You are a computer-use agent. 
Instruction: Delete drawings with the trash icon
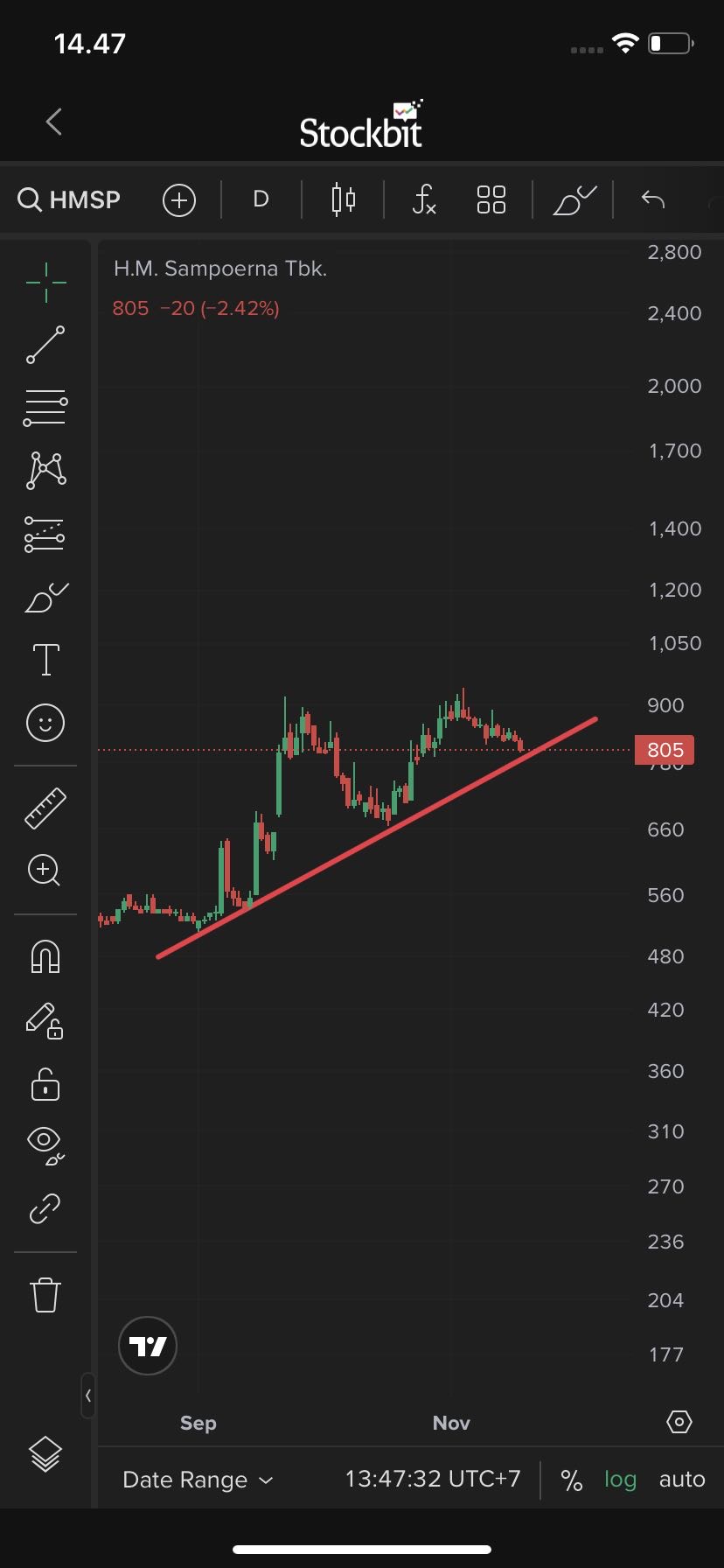point(45,1295)
